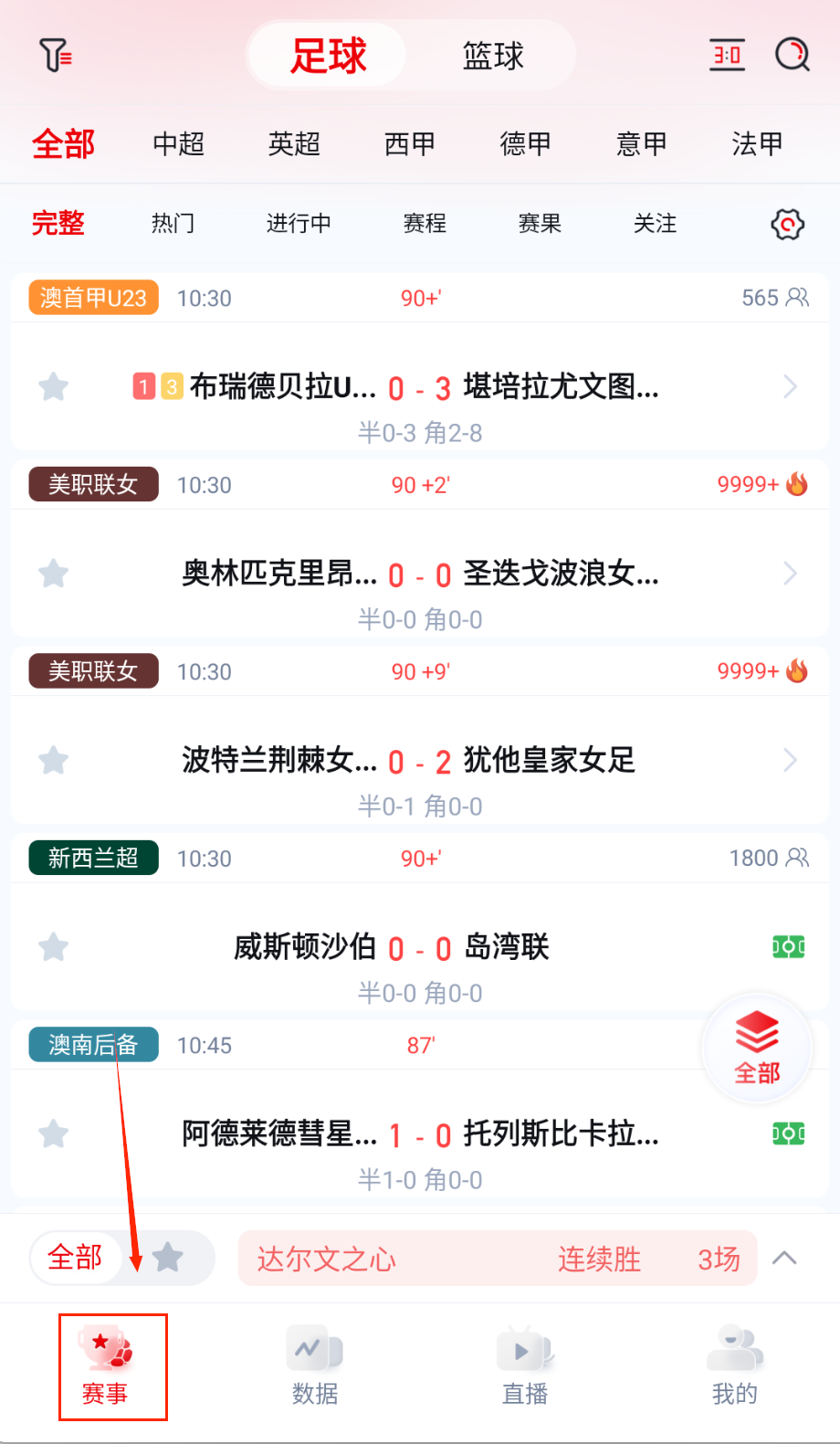Open the scoreboard icon in the header
Viewport: 840px width, 1444px height.
[727, 56]
